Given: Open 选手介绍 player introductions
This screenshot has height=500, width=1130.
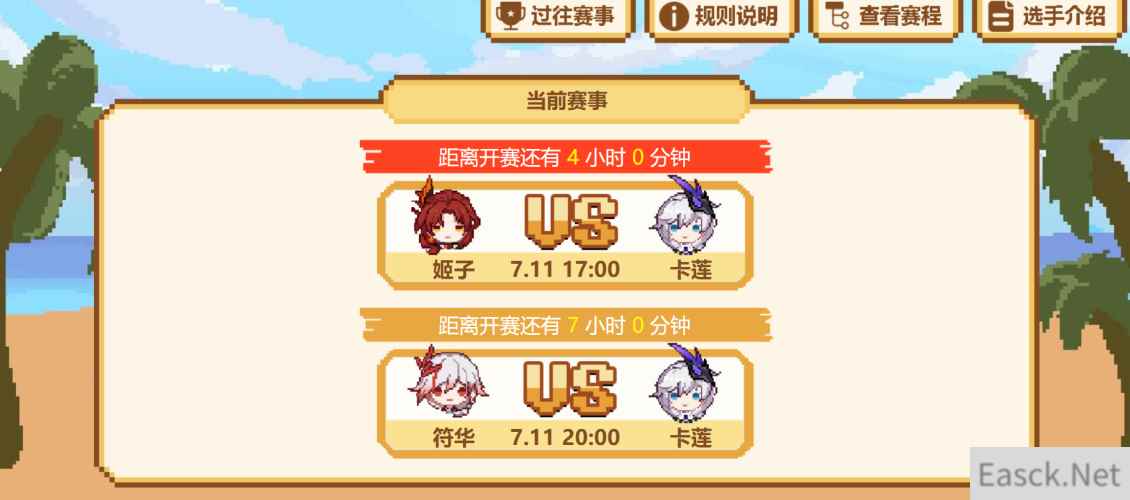Looking at the screenshot, I should 1048,17.
